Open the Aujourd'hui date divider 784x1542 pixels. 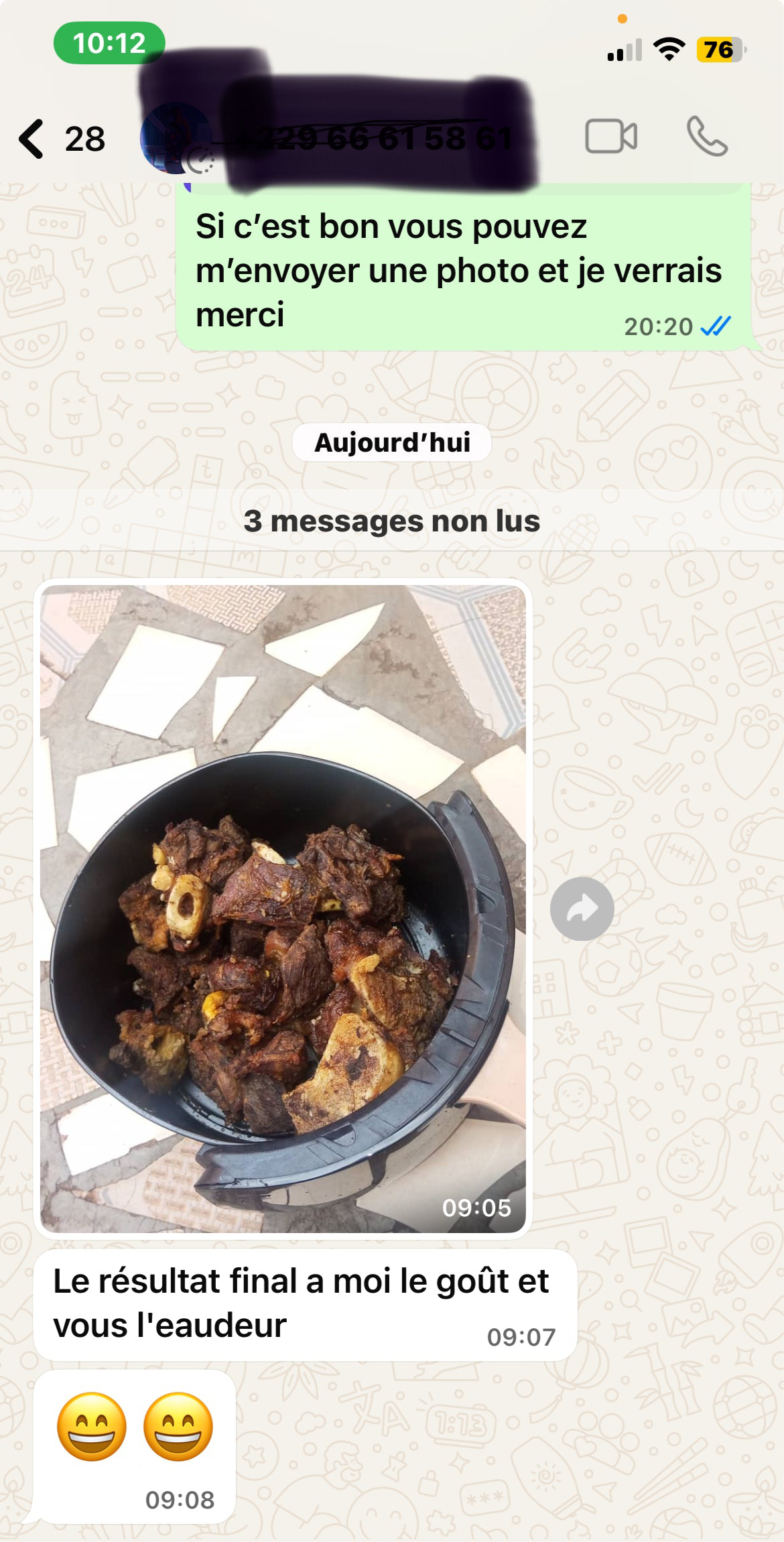pyautogui.click(x=392, y=442)
